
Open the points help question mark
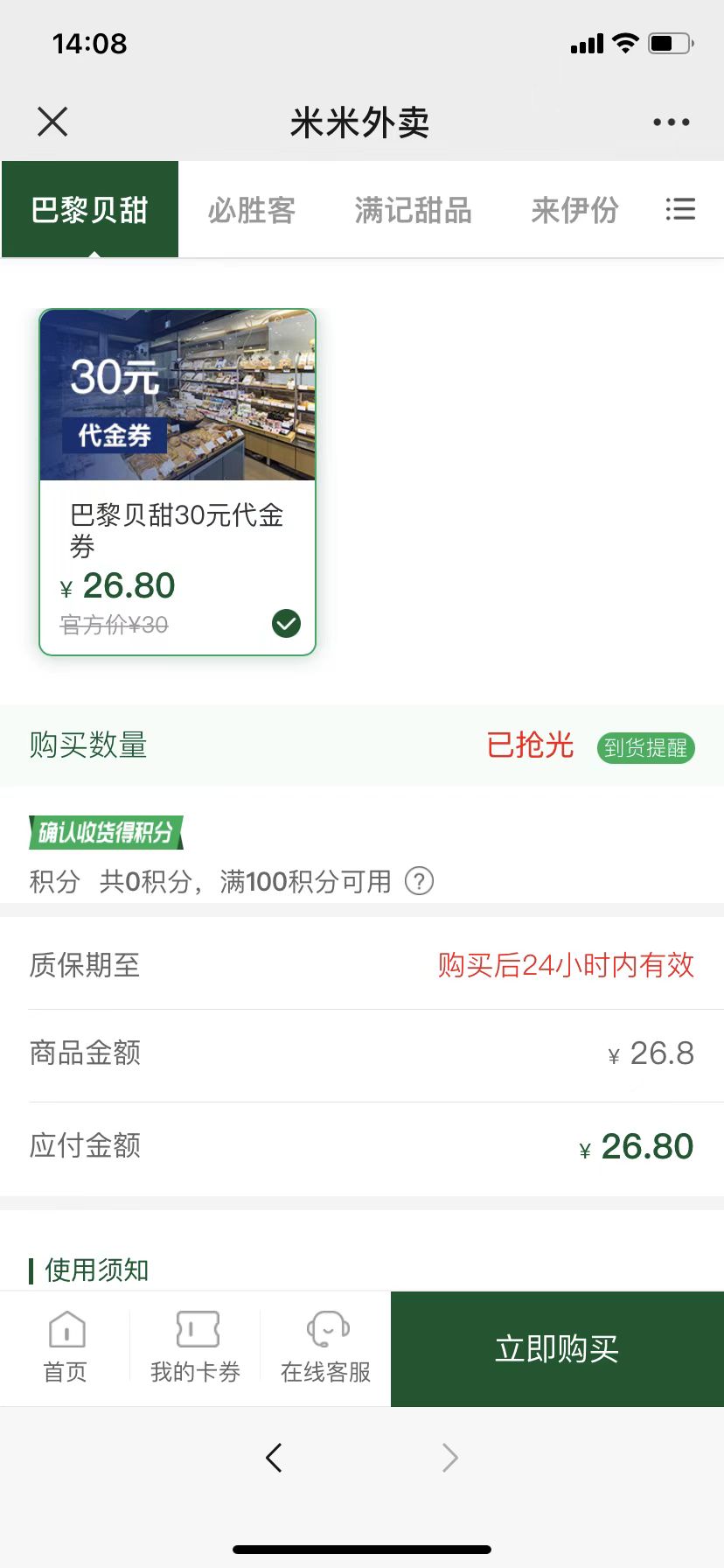coord(419,880)
